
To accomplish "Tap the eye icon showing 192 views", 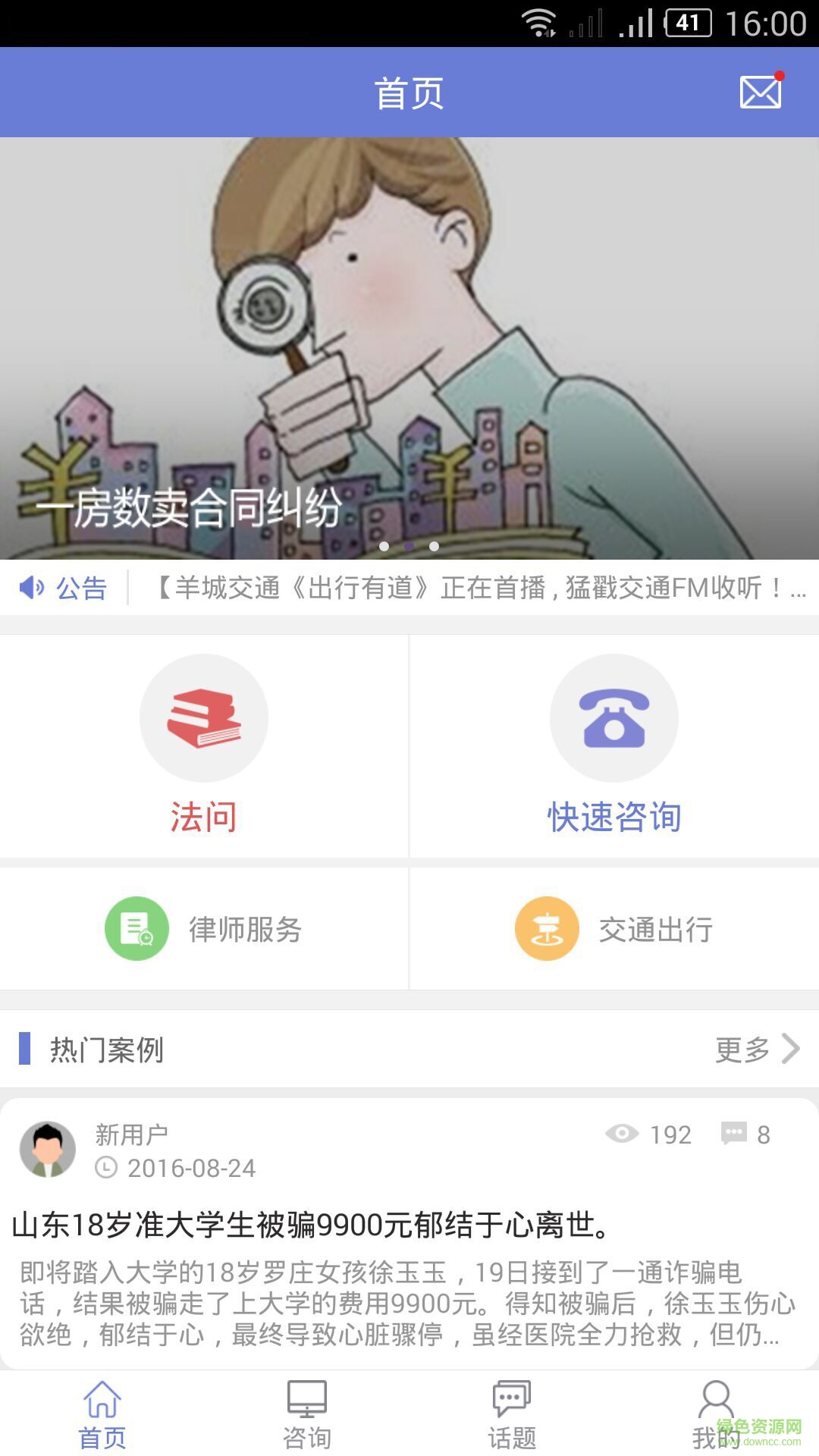I will [x=622, y=1134].
